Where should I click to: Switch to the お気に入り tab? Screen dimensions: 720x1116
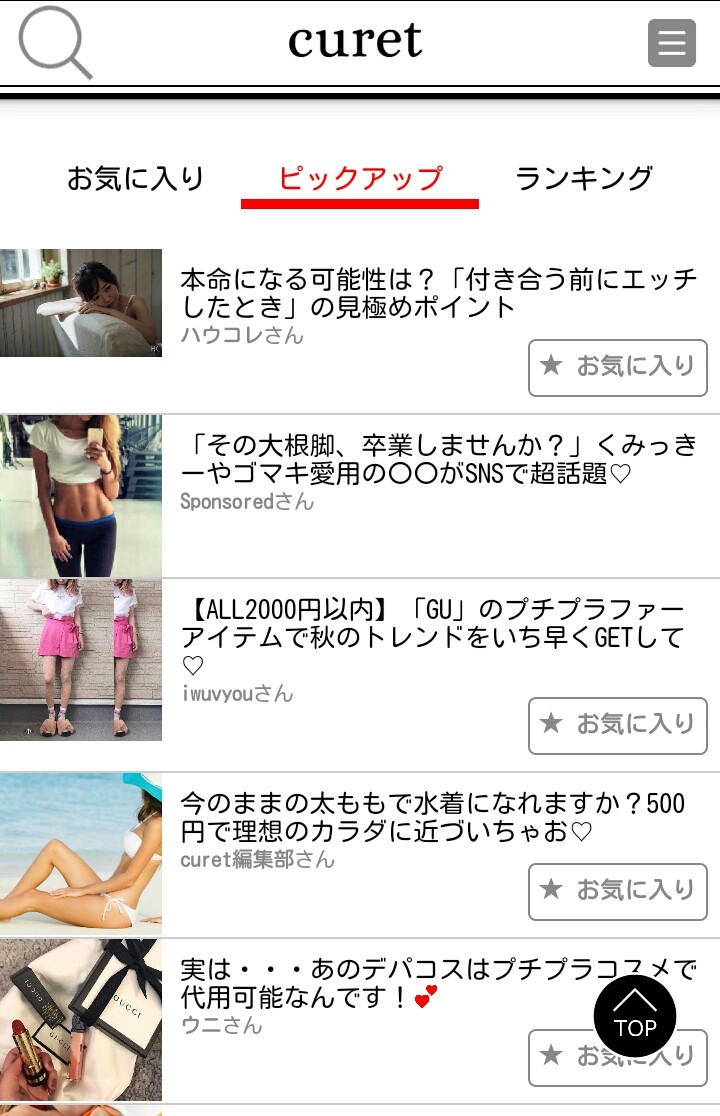[x=135, y=179]
